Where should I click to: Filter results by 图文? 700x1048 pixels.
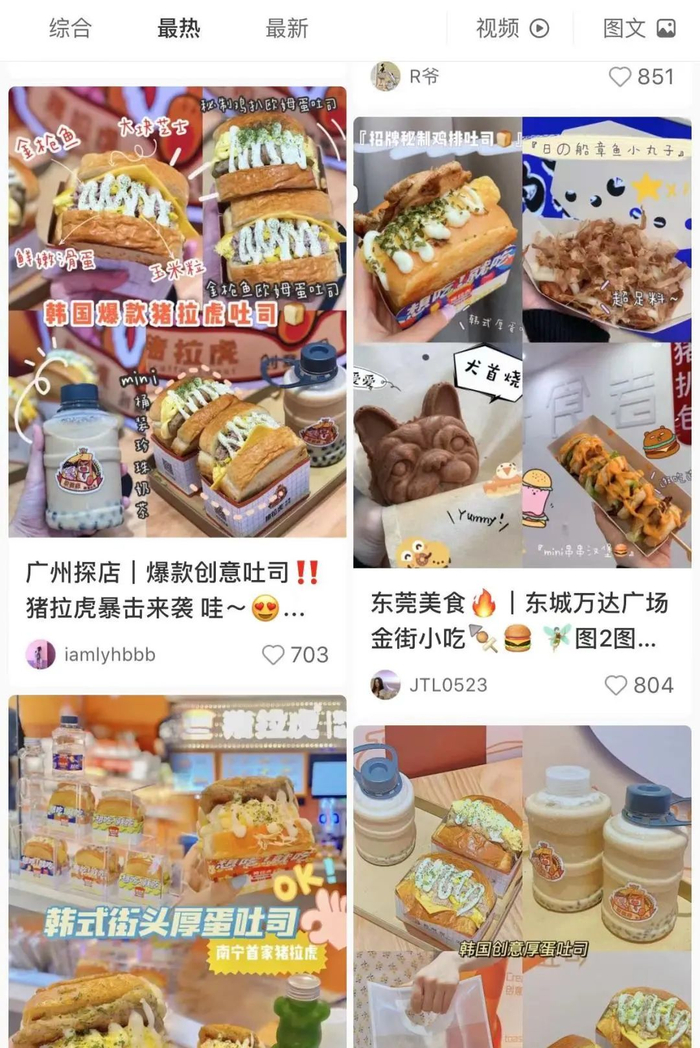coord(639,29)
